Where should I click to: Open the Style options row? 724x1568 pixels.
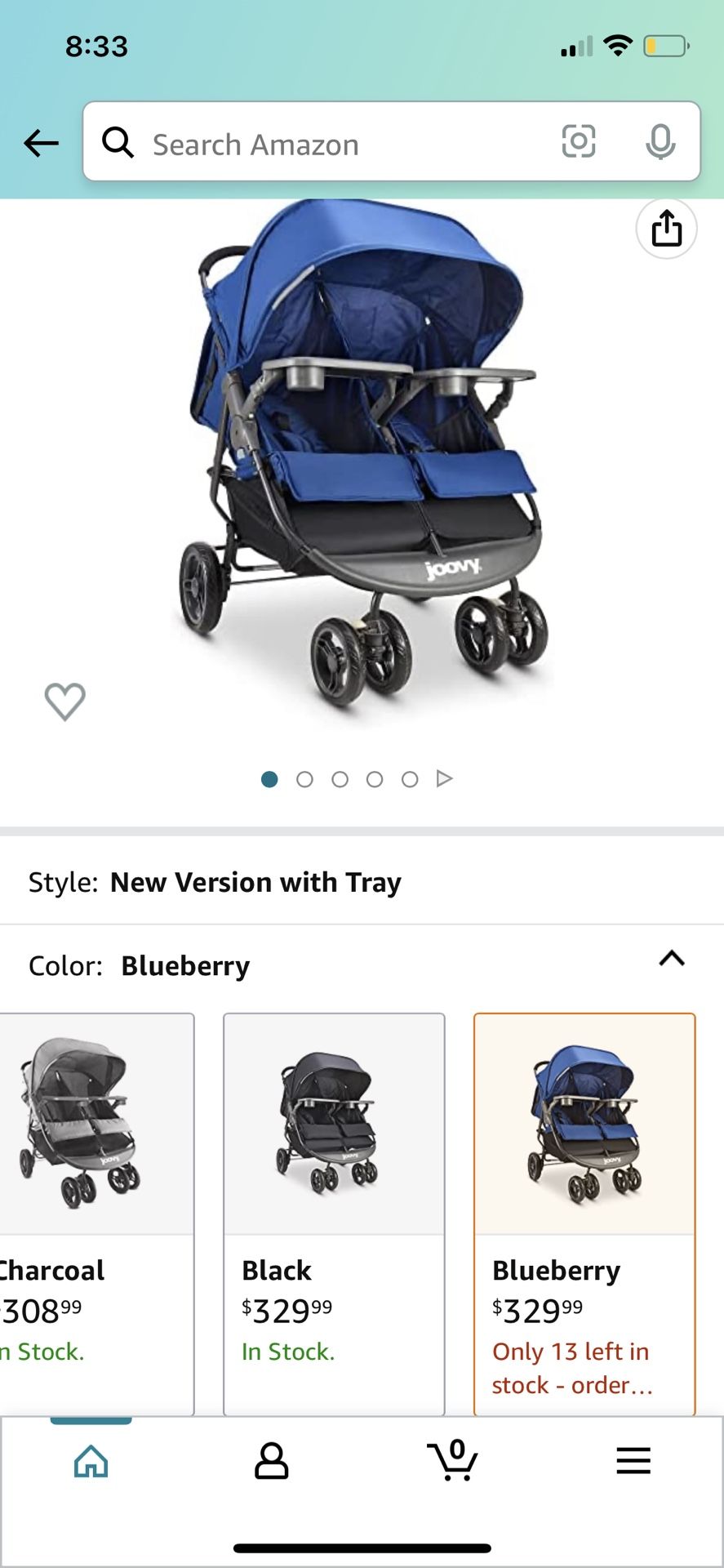click(362, 882)
